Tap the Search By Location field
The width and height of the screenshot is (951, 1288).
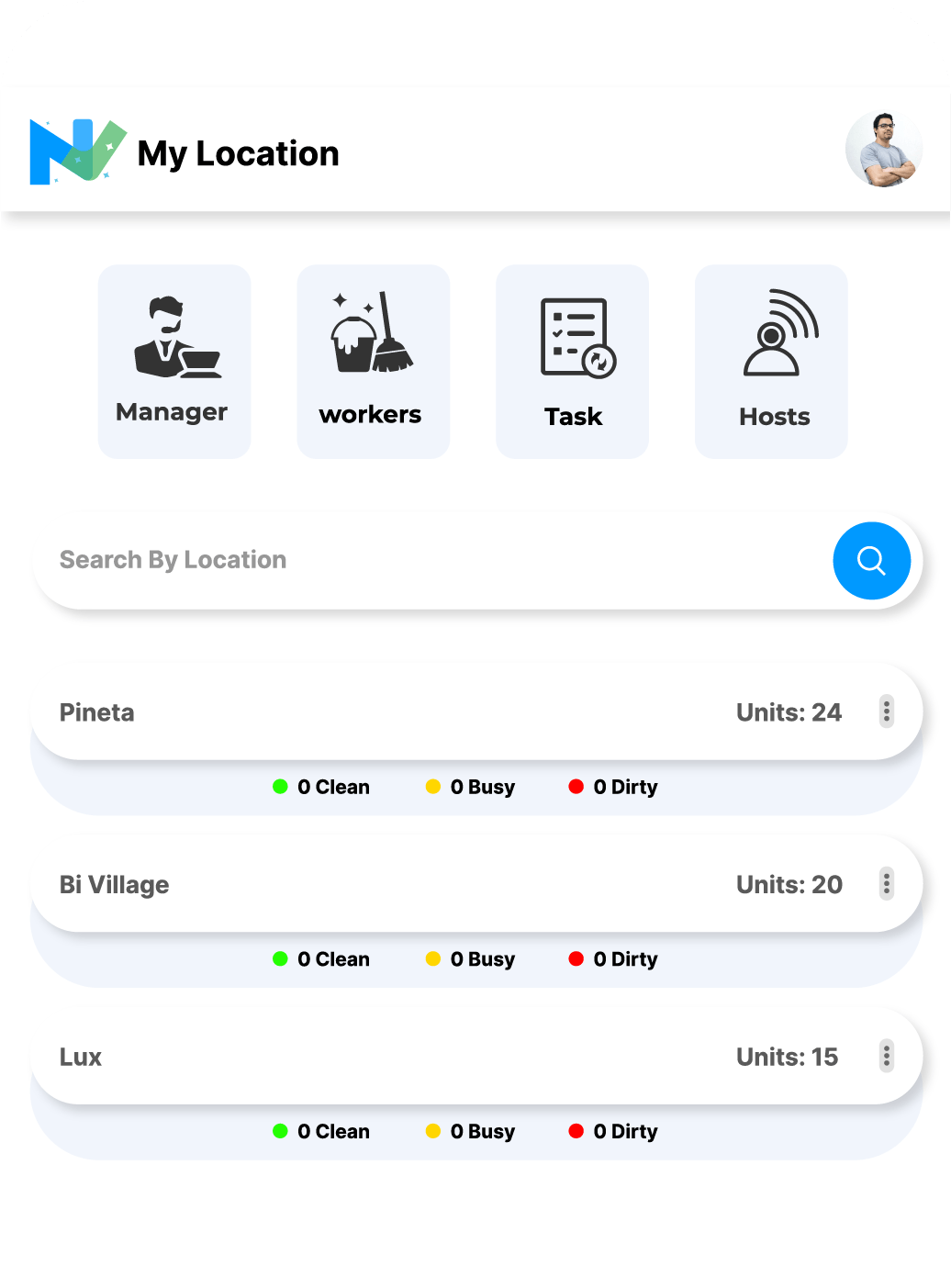(431, 560)
